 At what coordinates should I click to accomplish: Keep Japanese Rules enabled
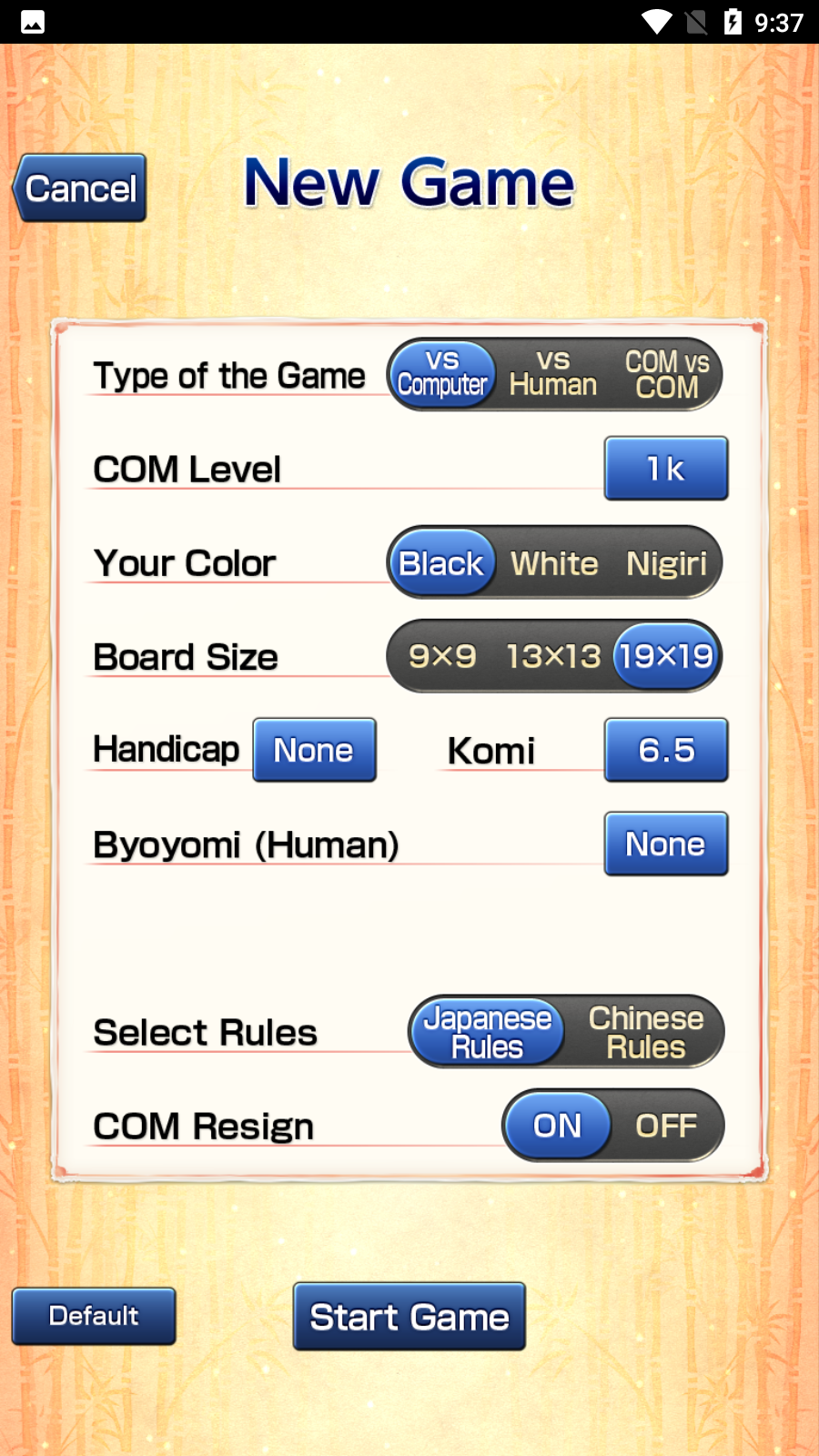[487, 1031]
